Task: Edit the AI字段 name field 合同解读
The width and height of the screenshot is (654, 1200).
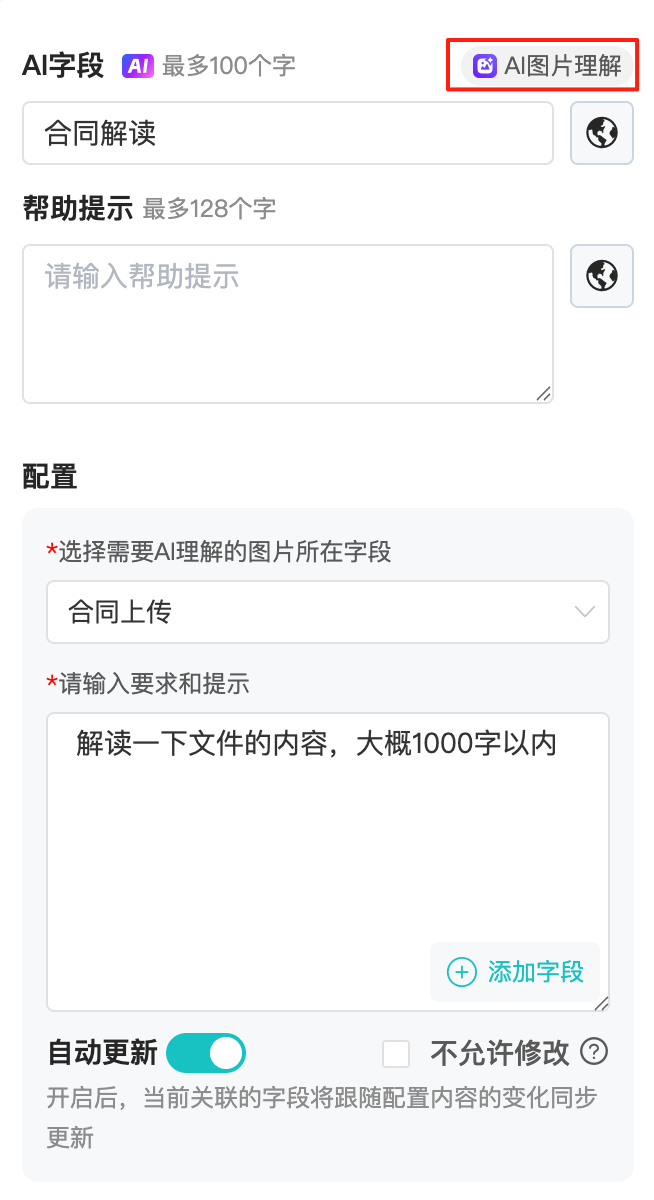Action: pyautogui.click(x=287, y=133)
